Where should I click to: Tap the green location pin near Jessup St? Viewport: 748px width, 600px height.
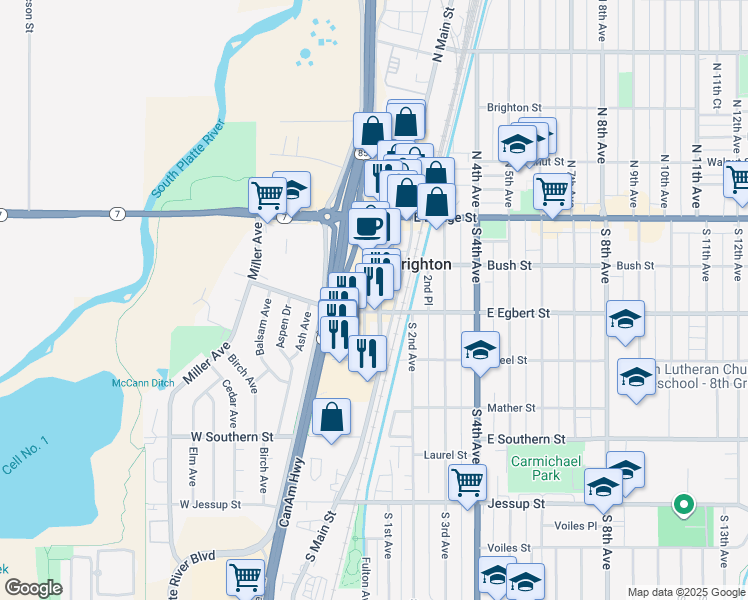pyautogui.click(x=684, y=506)
